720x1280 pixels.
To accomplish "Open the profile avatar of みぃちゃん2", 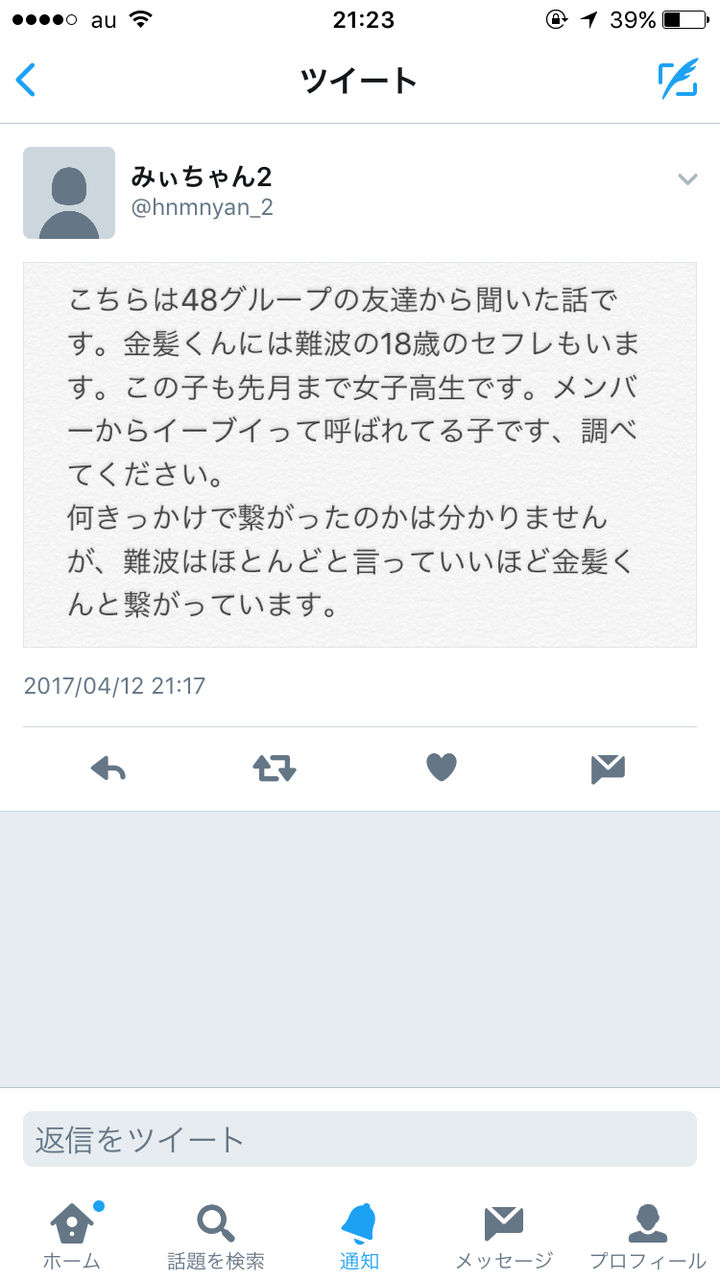I will click(69, 193).
